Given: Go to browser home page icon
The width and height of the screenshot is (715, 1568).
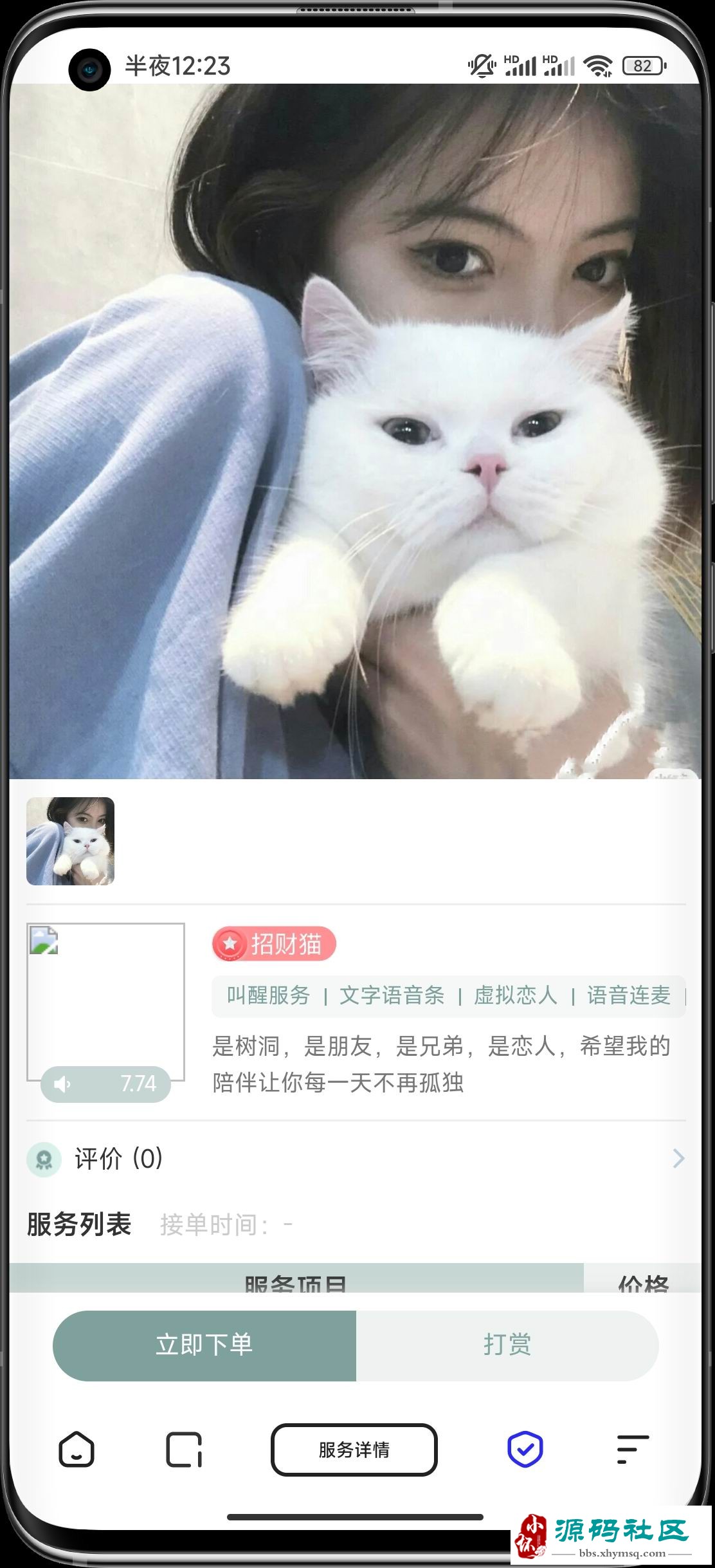Looking at the screenshot, I should [77, 1450].
